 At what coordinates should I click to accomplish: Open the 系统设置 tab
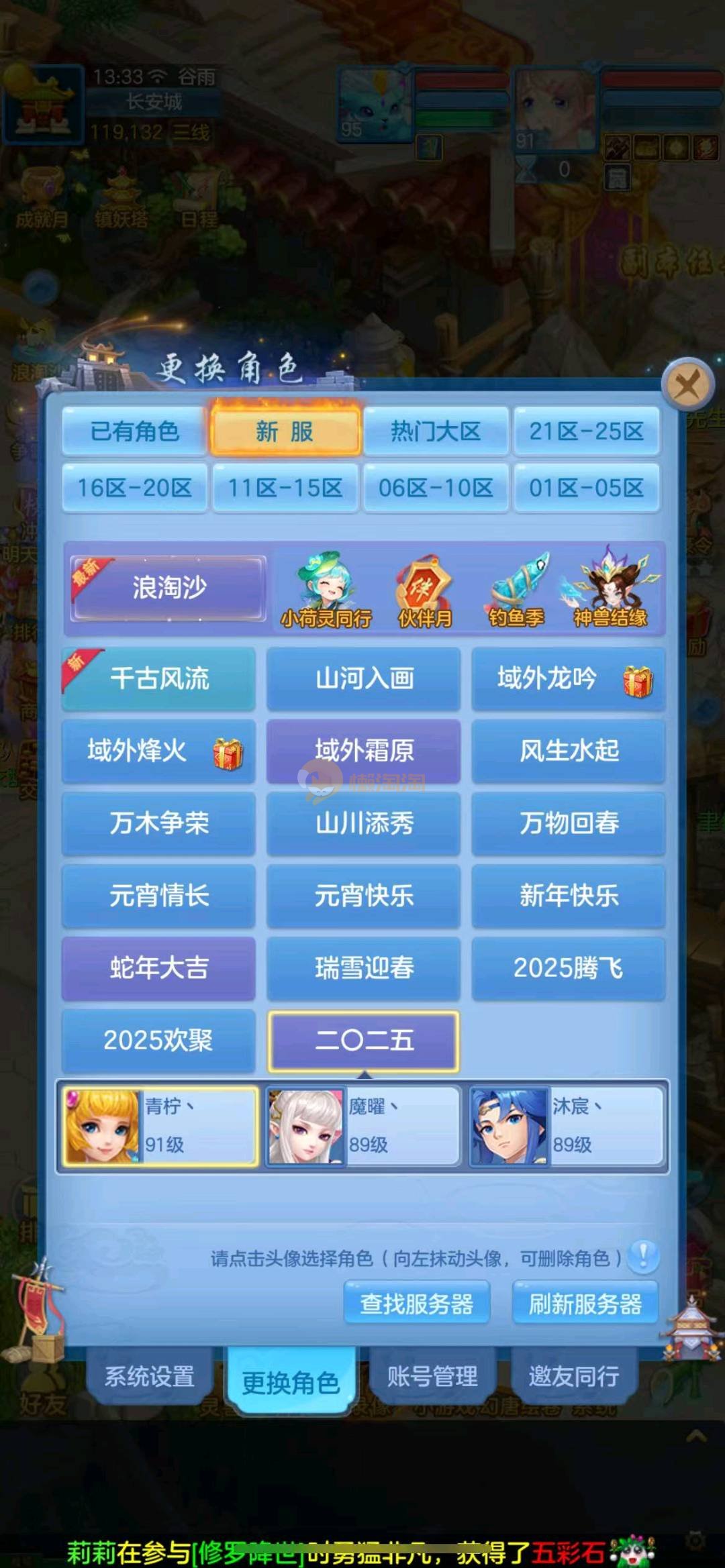[x=150, y=1376]
